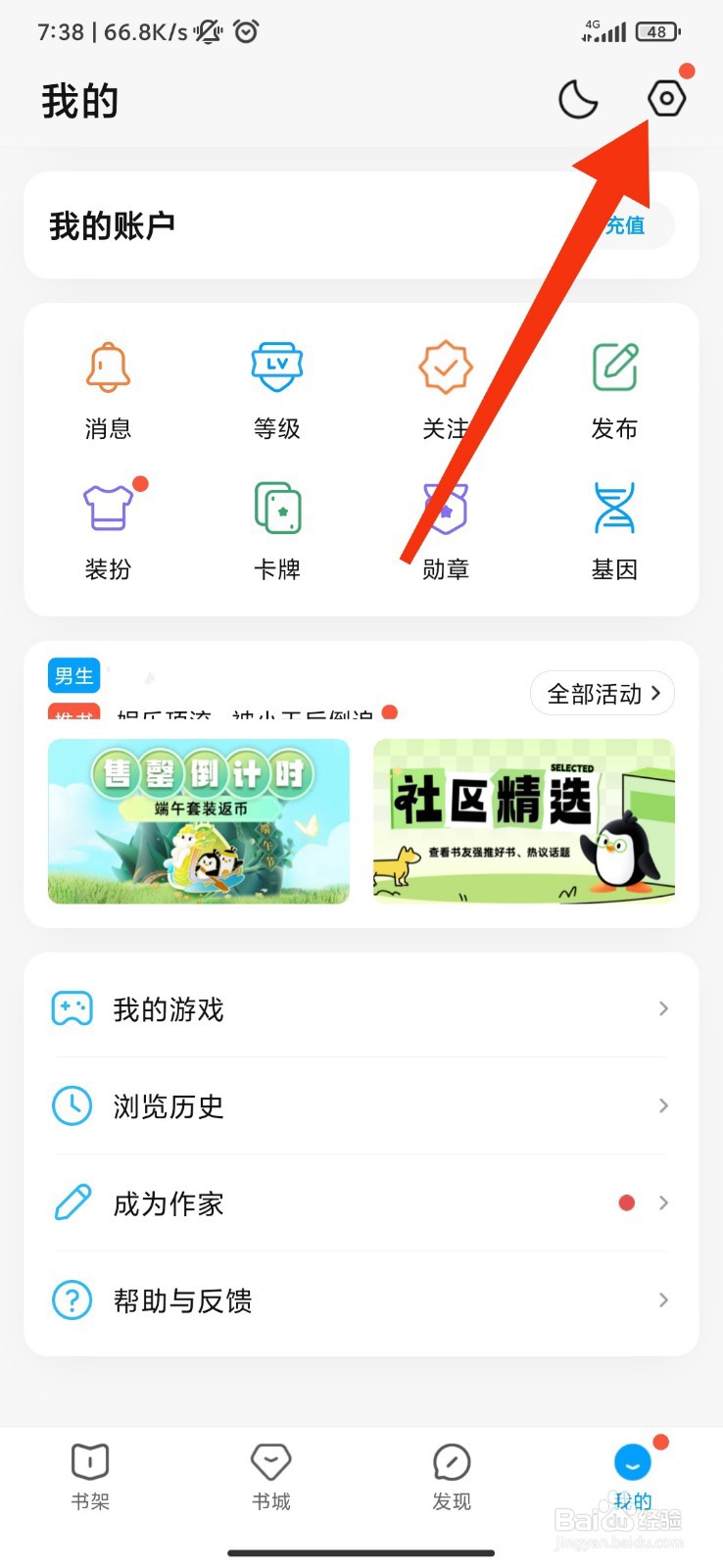This screenshot has width=723, height=1568.
Task: Open the settings gear icon
Action: [666, 97]
